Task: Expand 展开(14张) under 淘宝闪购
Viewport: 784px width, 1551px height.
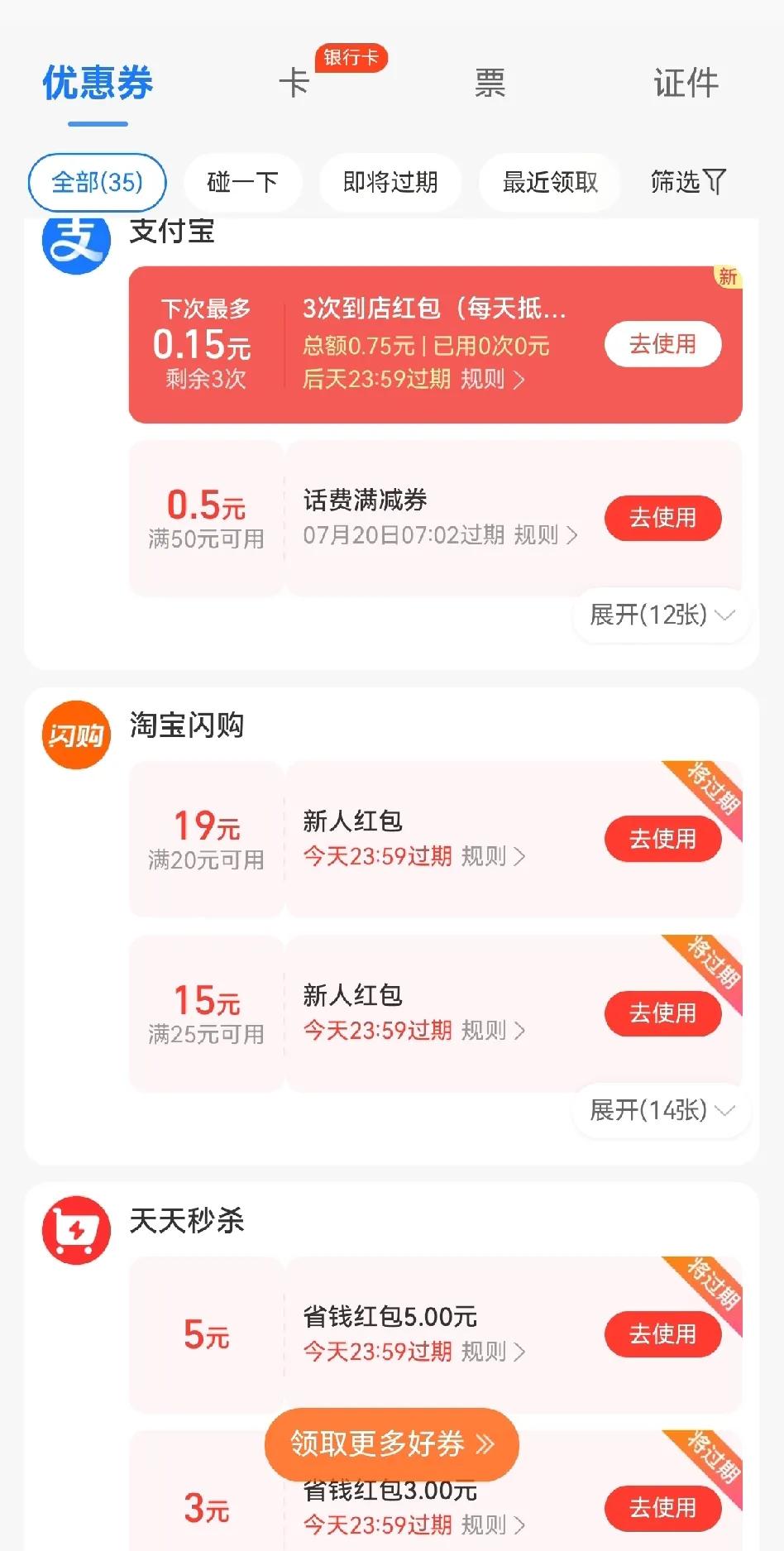Action: click(x=662, y=1110)
